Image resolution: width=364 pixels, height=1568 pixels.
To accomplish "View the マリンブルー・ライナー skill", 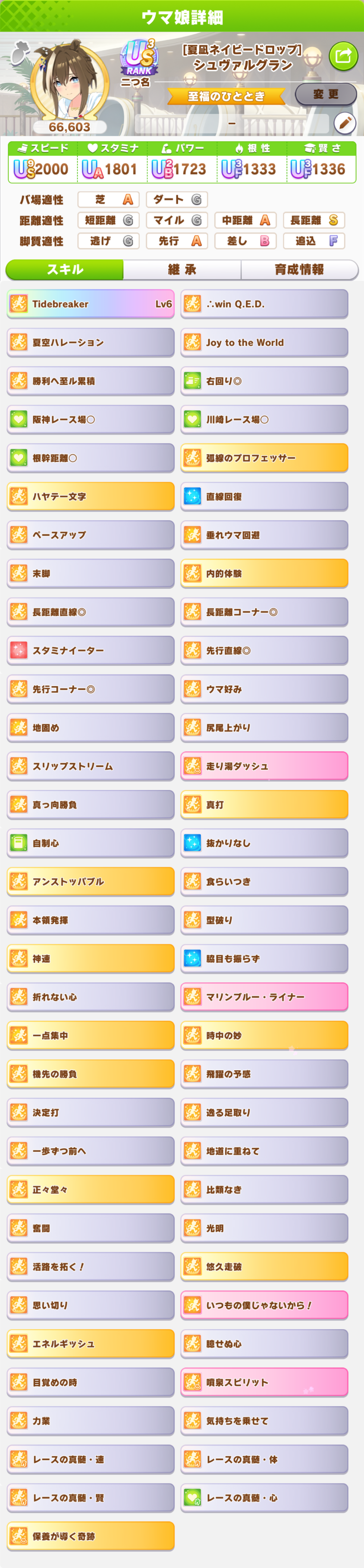I will pos(264,997).
